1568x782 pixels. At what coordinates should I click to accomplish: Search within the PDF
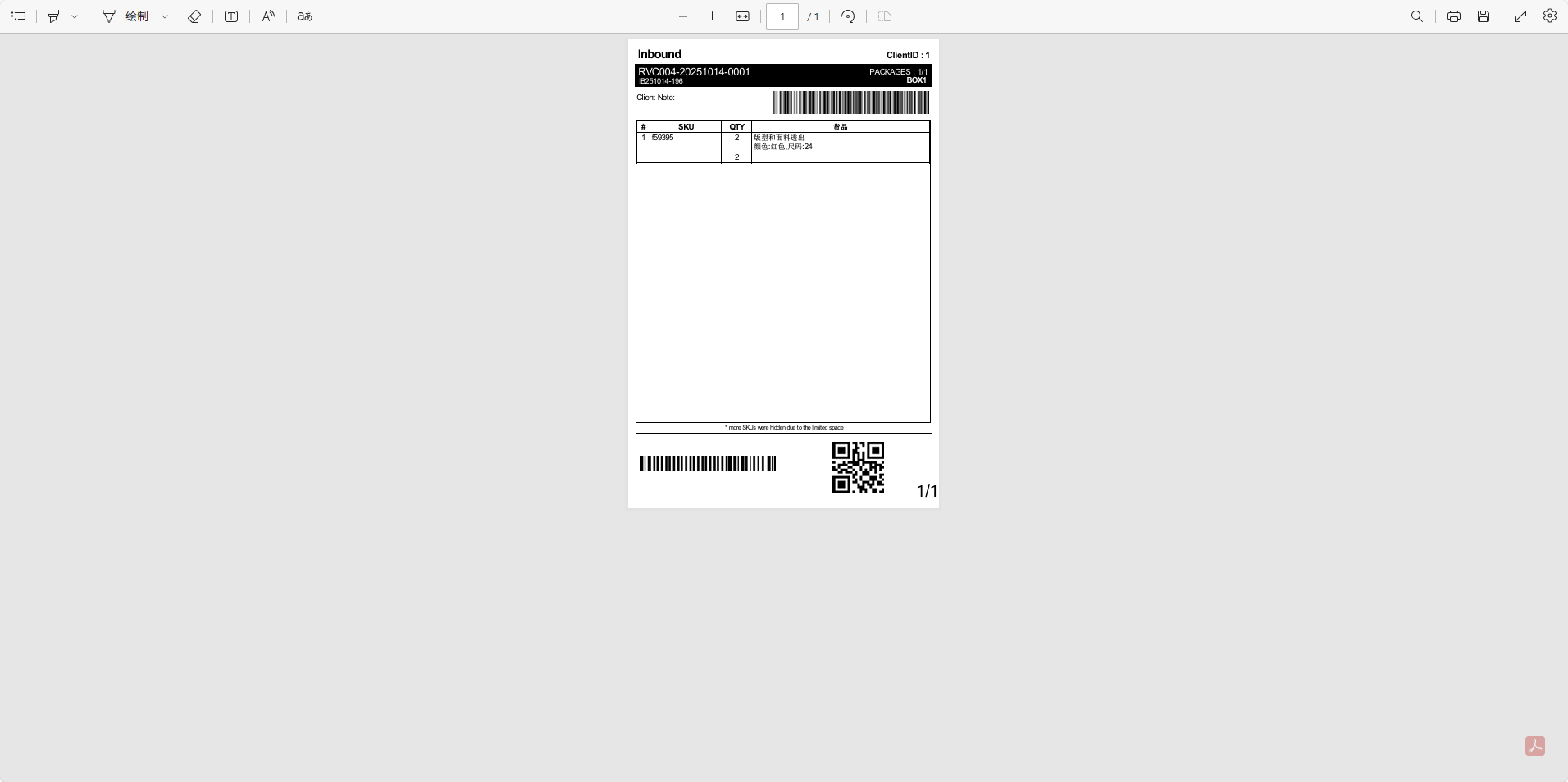tap(1416, 16)
